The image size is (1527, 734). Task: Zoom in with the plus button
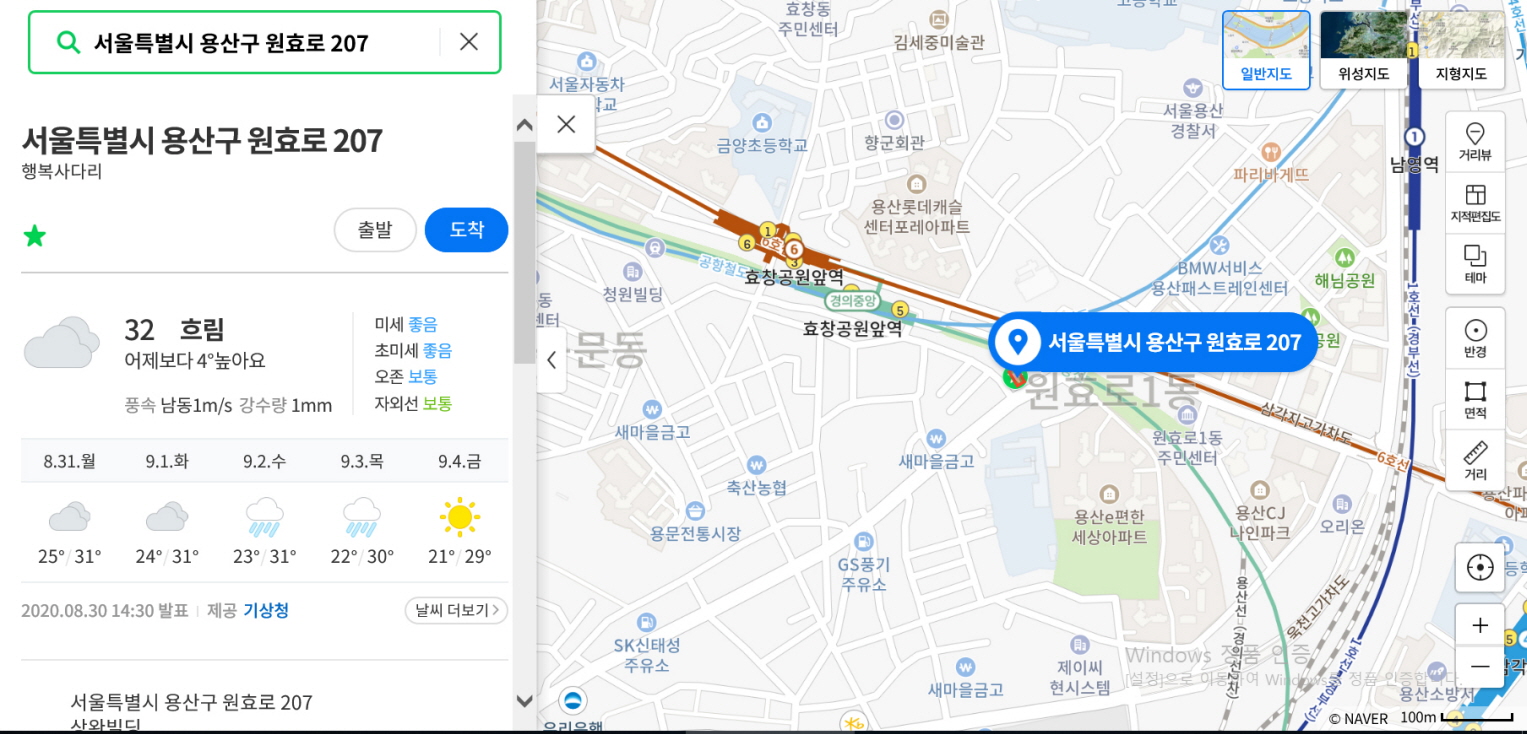coord(1480,626)
